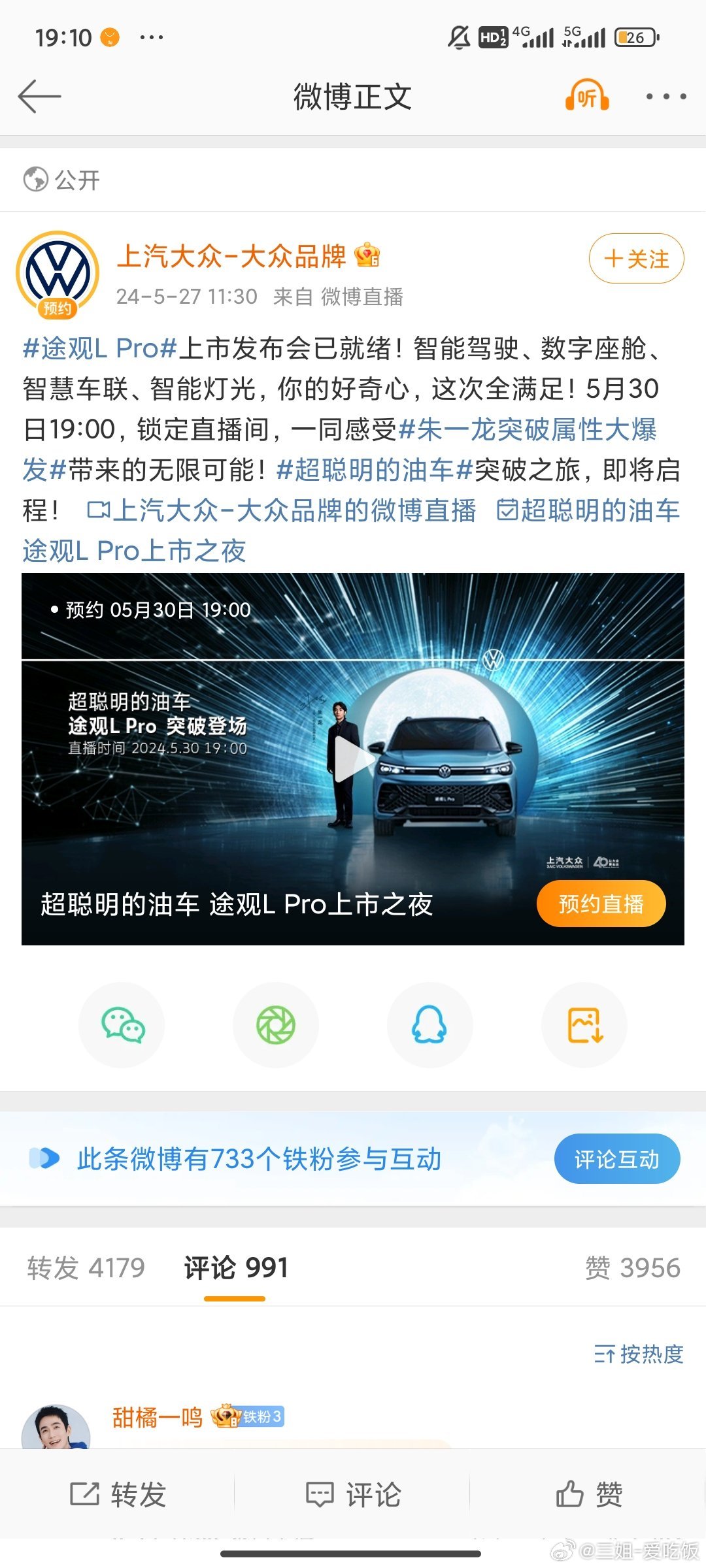Open the #超聪明的油车# hashtag link
This screenshot has width=706, height=1568.
(x=375, y=470)
